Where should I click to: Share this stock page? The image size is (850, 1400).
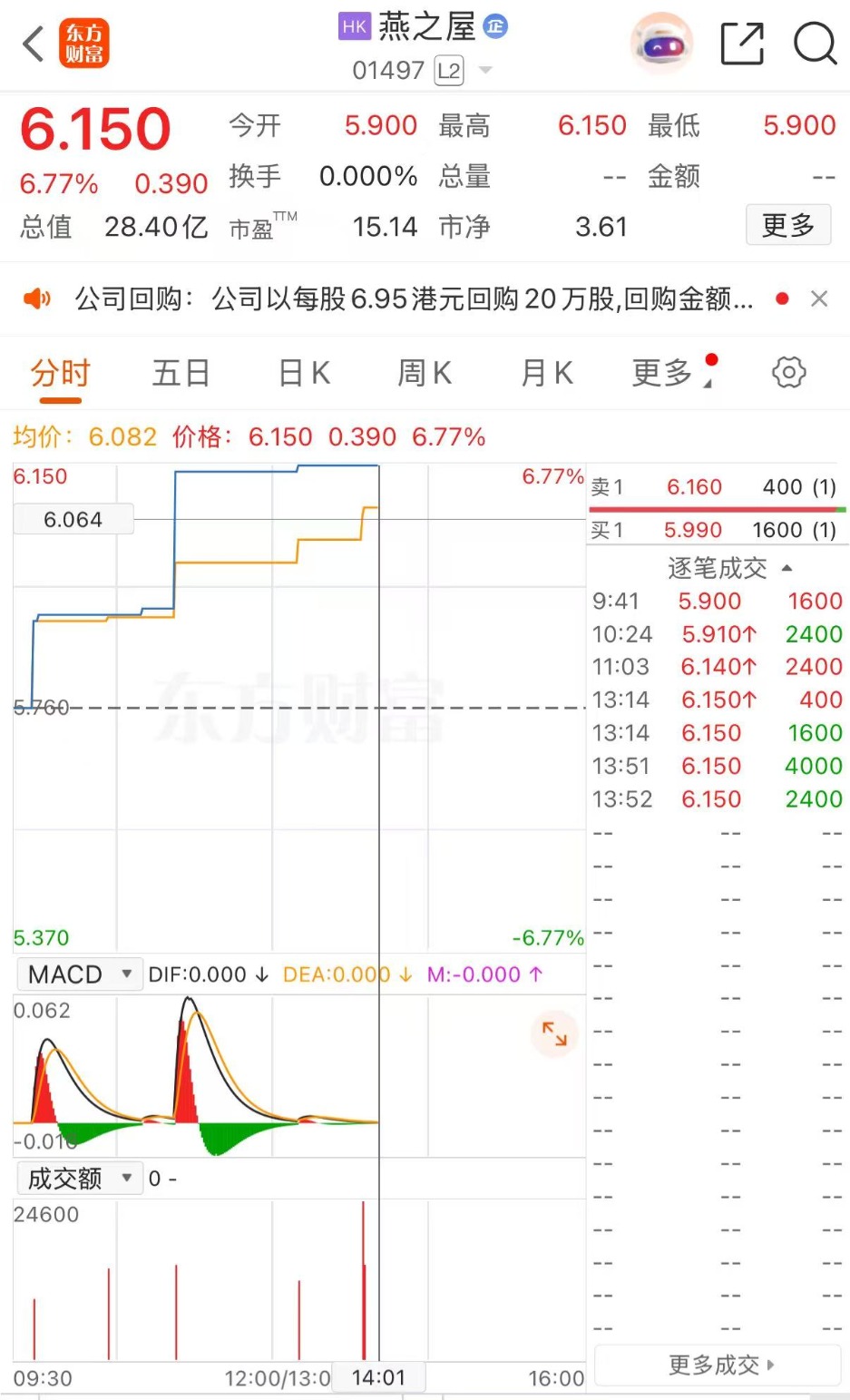tap(741, 44)
